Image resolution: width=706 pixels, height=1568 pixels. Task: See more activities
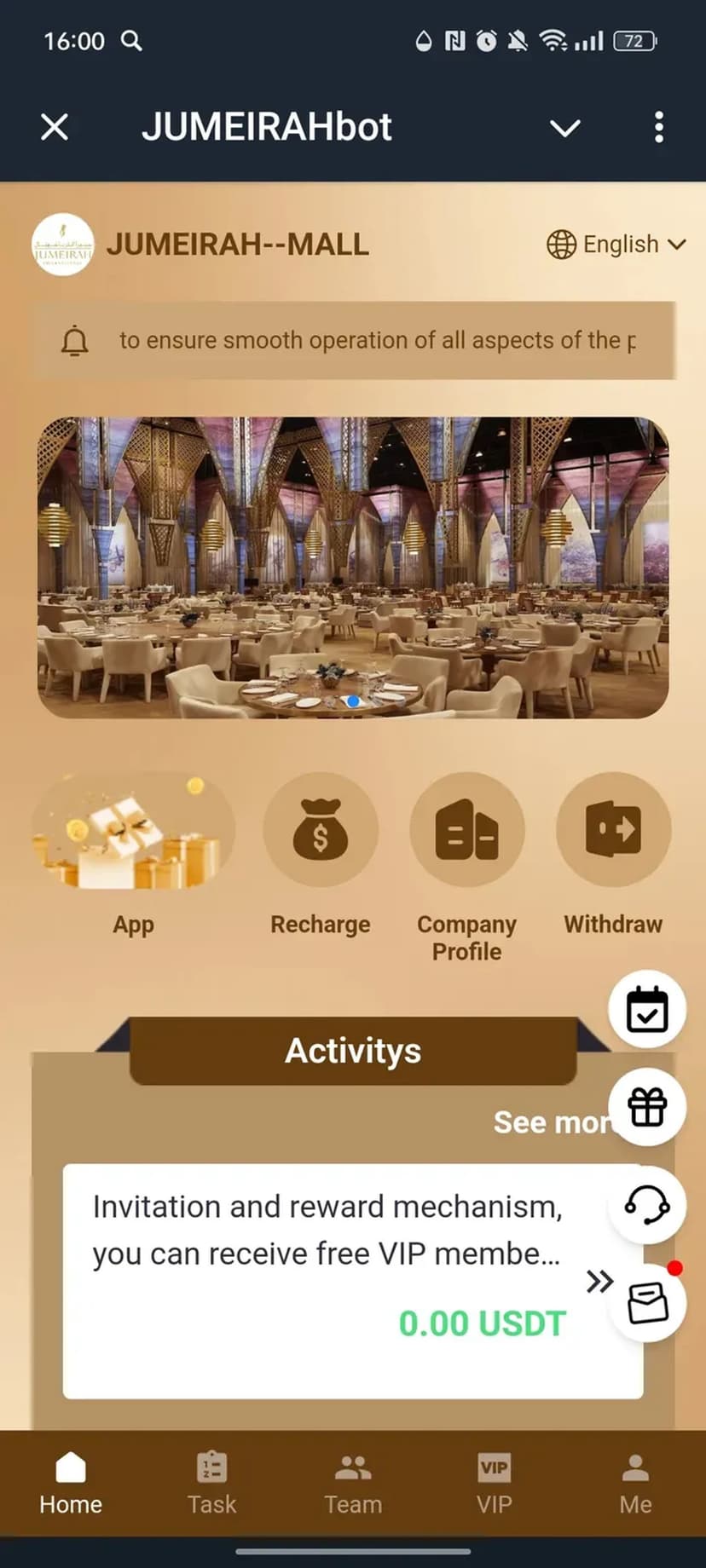[550, 1122]
